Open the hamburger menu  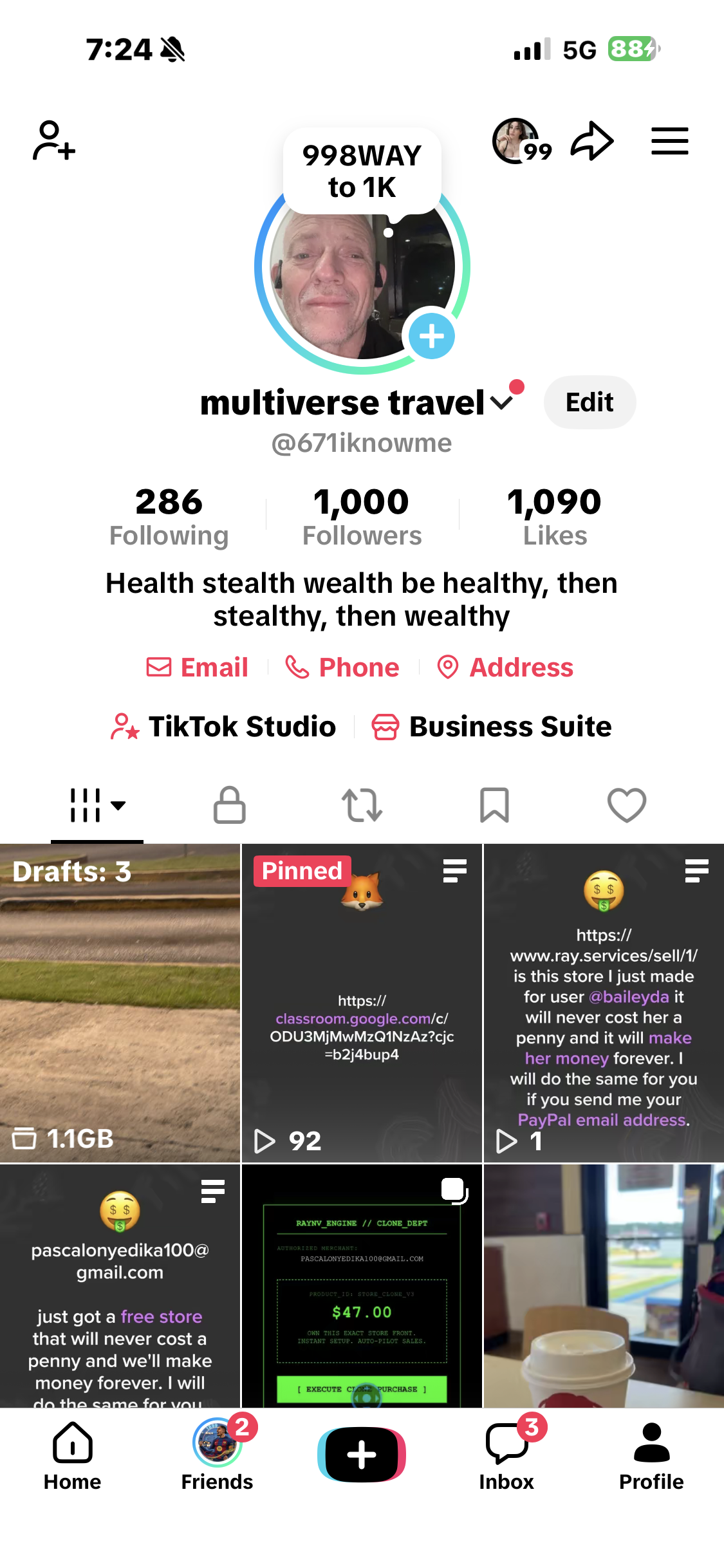point(669,141)
